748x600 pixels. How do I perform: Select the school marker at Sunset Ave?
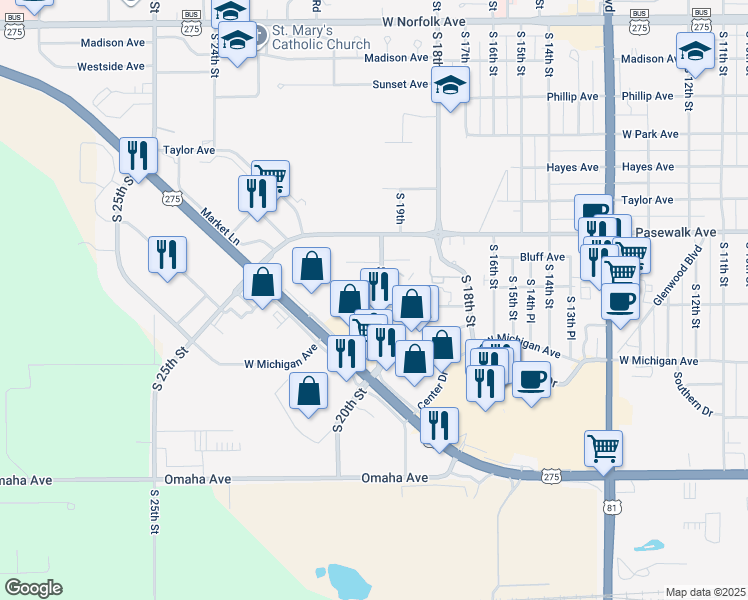pyautogui.click(x=450, y=85)
